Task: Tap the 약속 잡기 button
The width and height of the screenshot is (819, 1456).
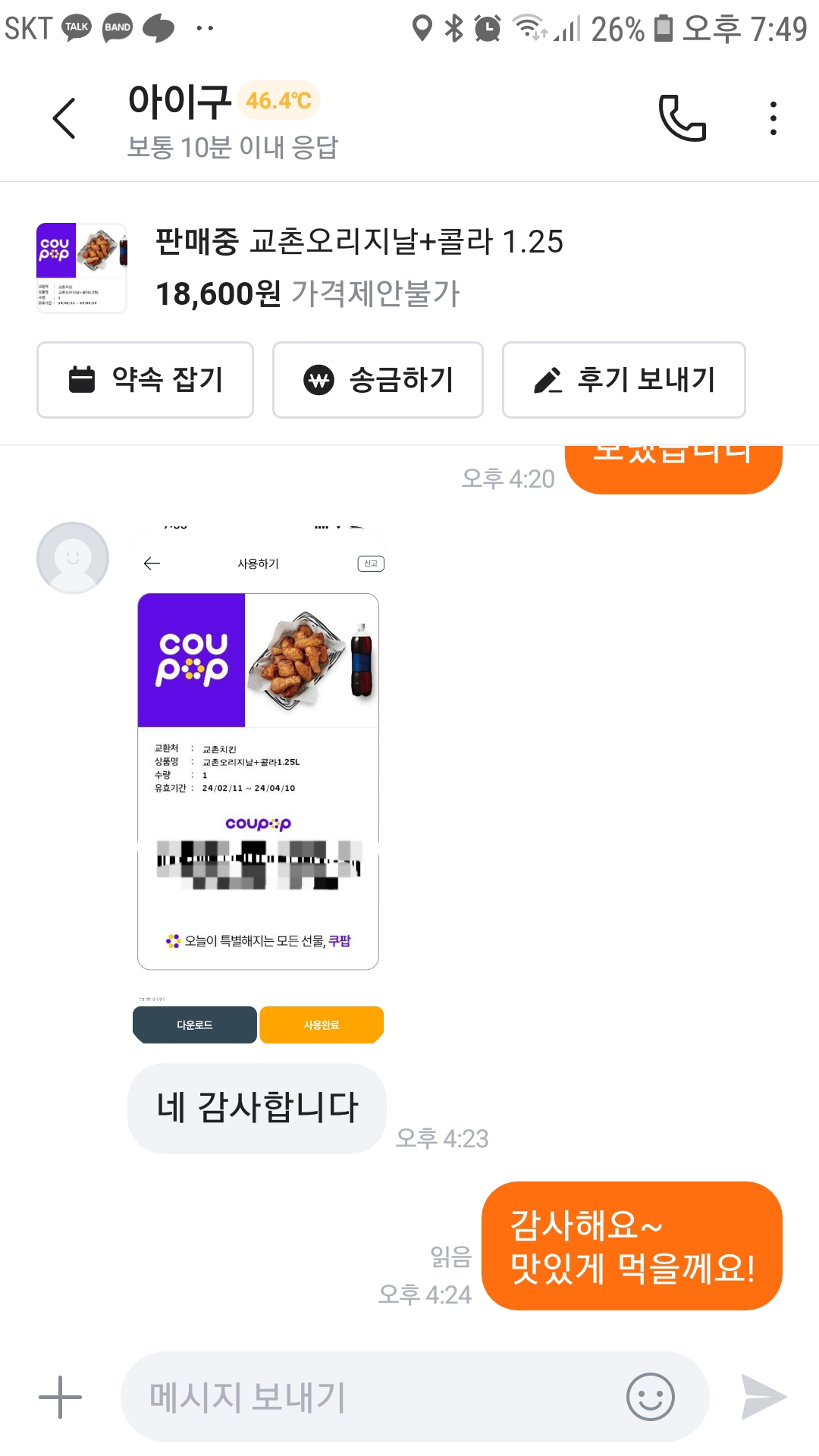Action: (x=145, y=380)
